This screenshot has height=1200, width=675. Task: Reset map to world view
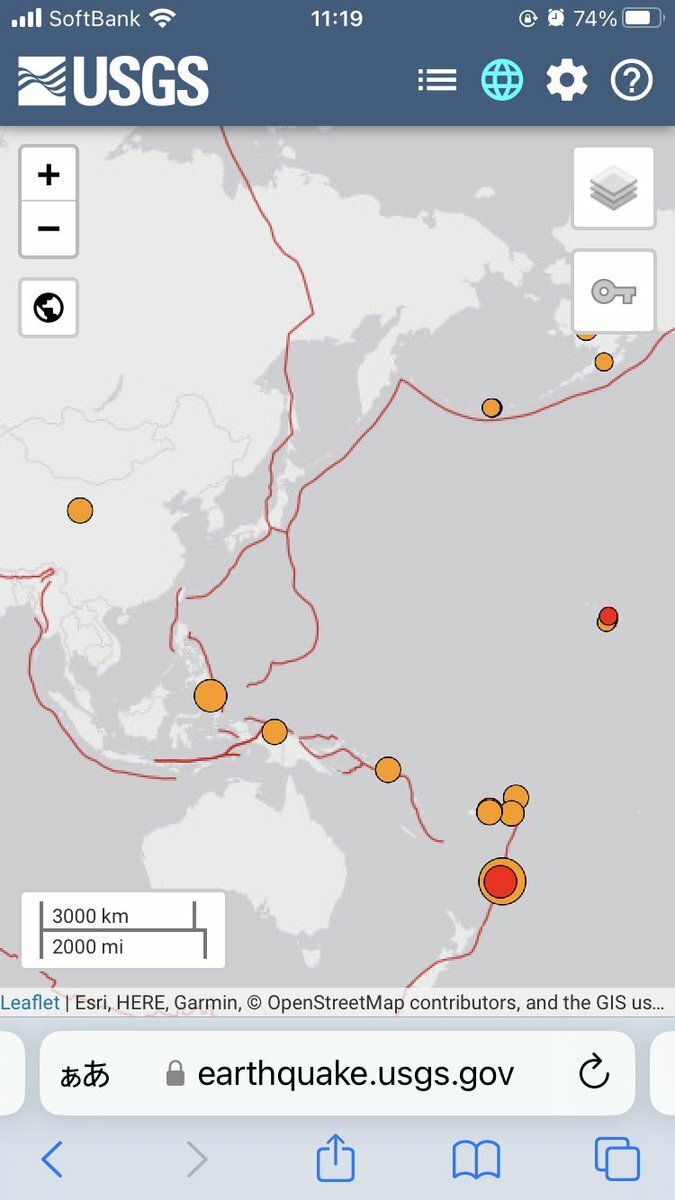[x=48, y=307]
